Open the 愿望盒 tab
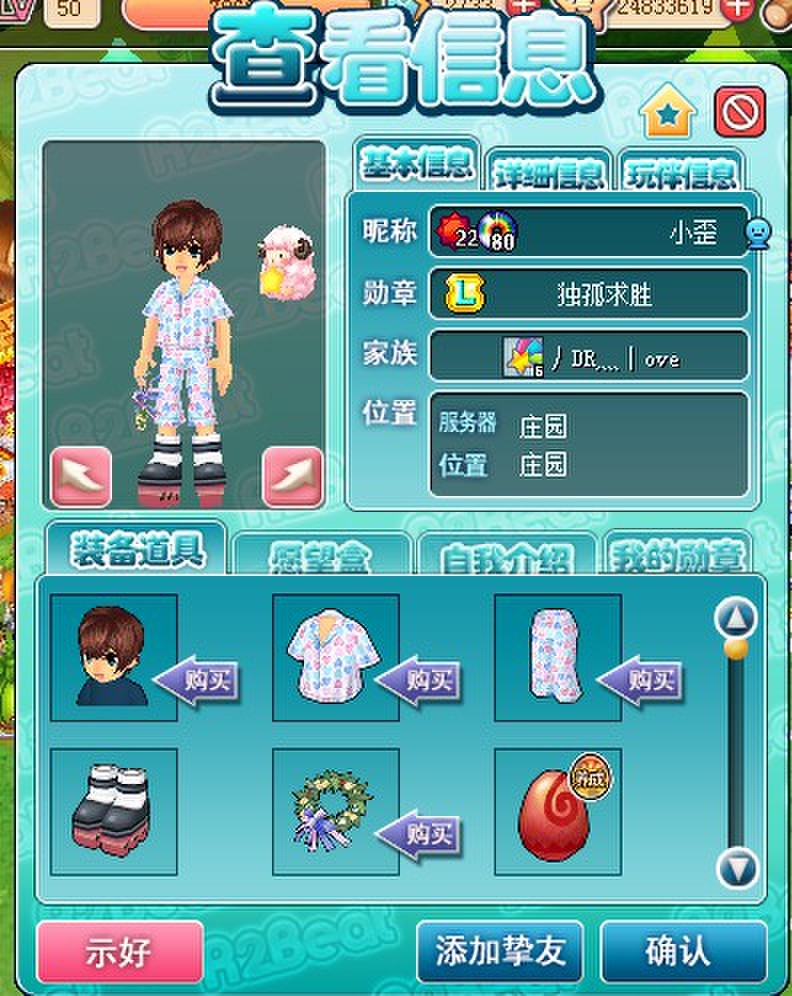Viewport: 792px width, 996px height. coord(322,557)
